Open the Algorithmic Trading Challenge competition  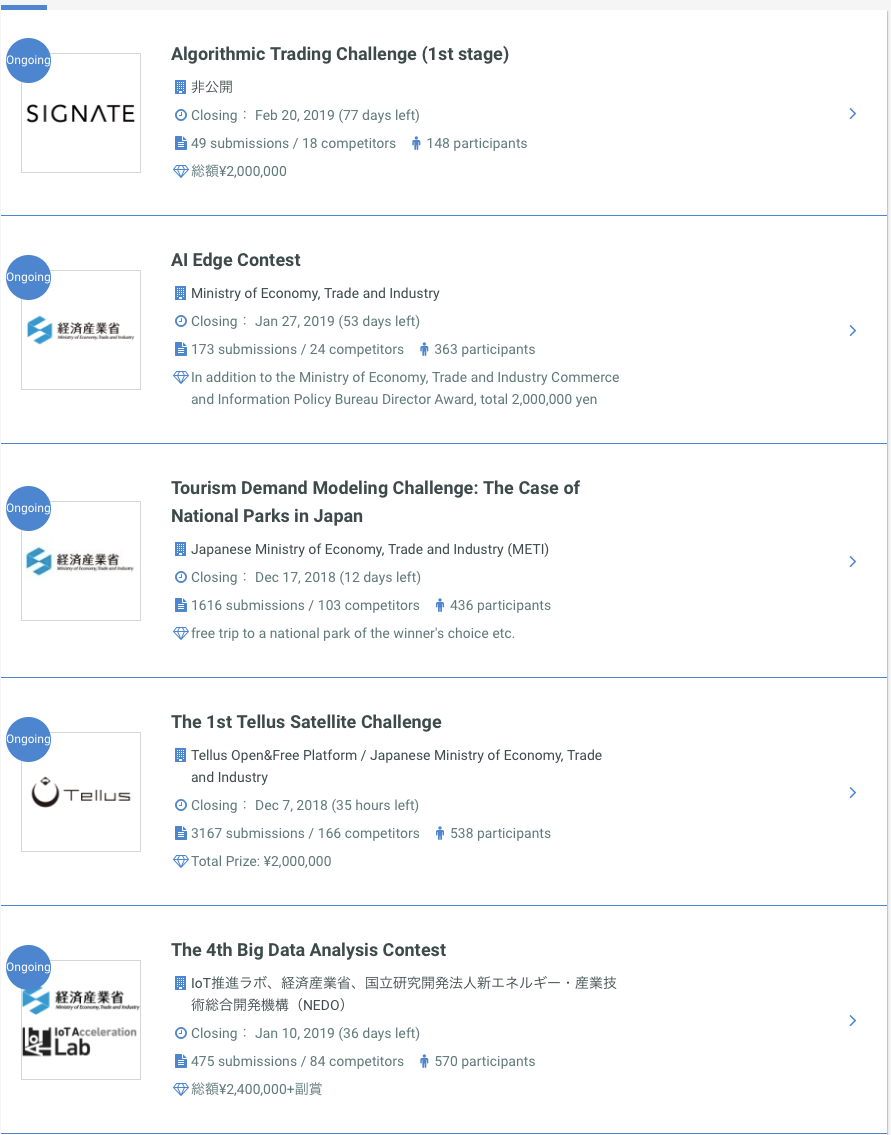[x=339, y=54]
